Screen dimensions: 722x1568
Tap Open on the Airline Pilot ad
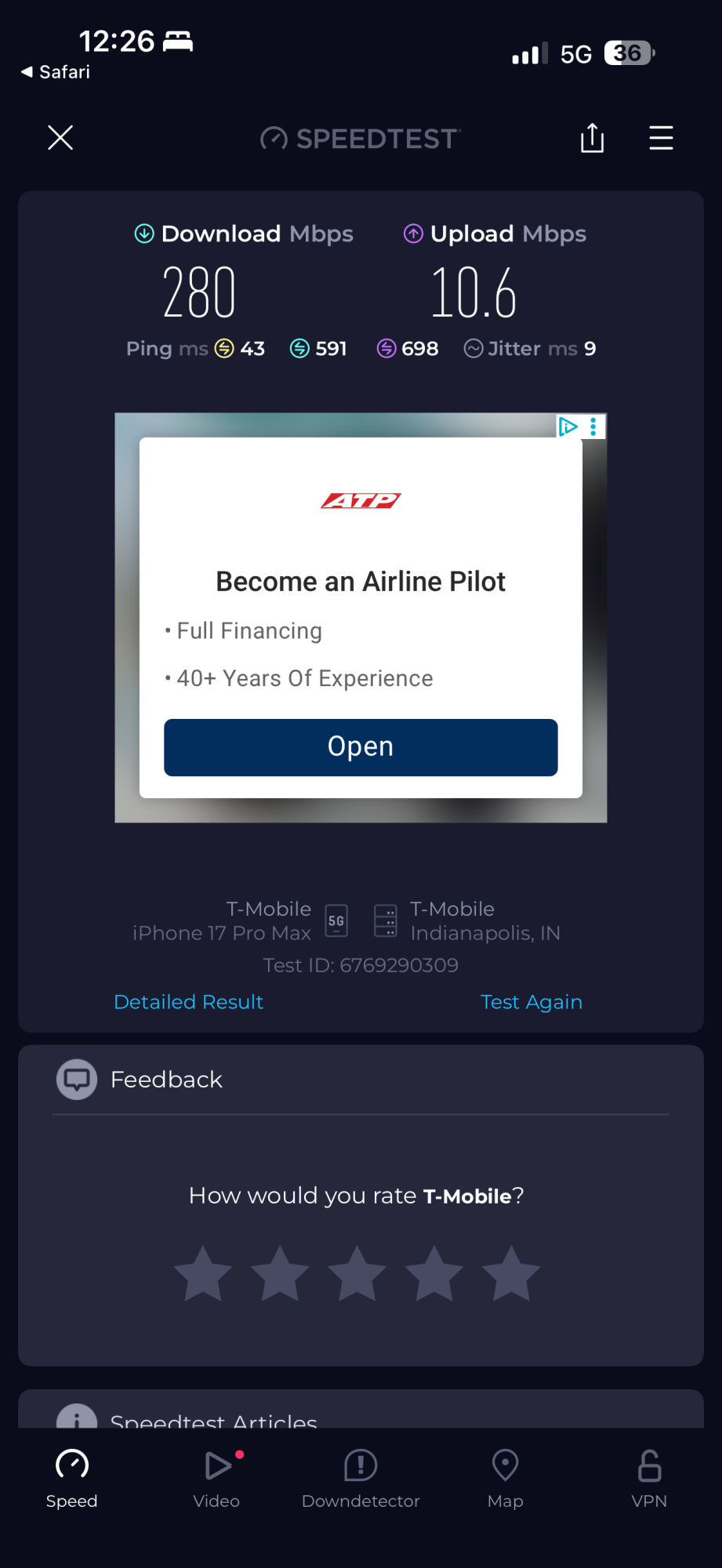pos(361,747)
